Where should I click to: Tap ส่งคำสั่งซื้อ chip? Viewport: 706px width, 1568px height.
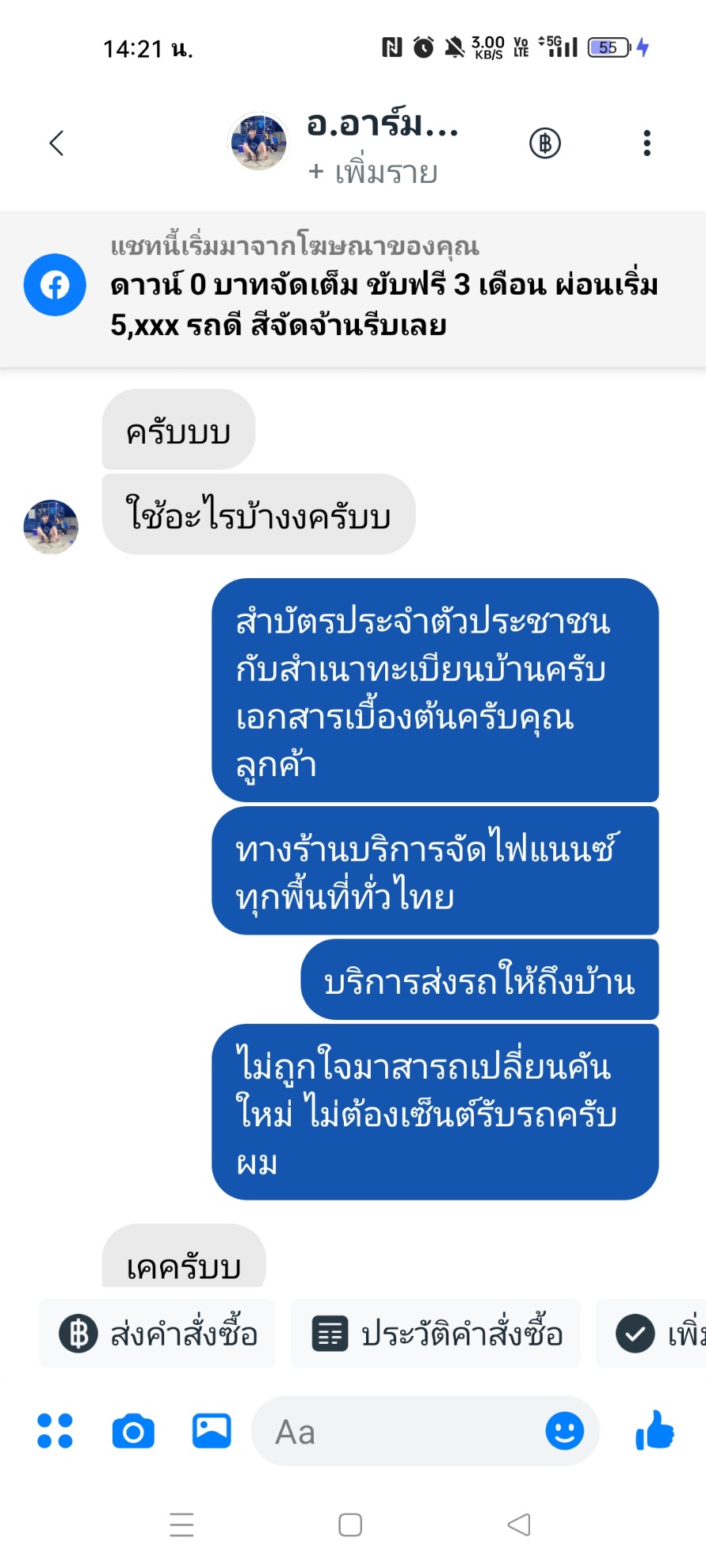tap(158, 1334)
